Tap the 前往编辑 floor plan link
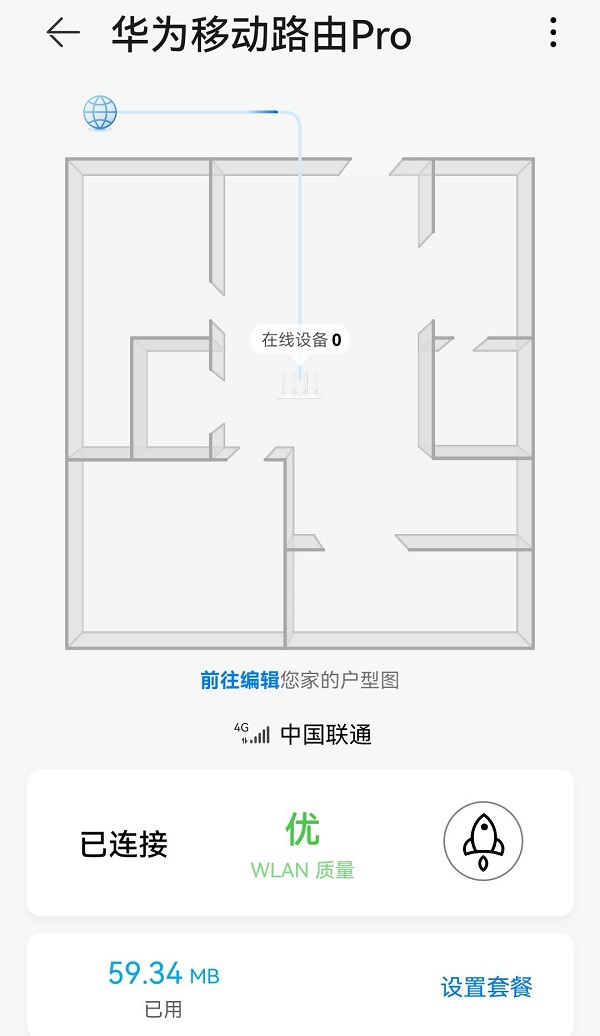Viewport: 600px width, 1036px height. (x=239, y=680)
